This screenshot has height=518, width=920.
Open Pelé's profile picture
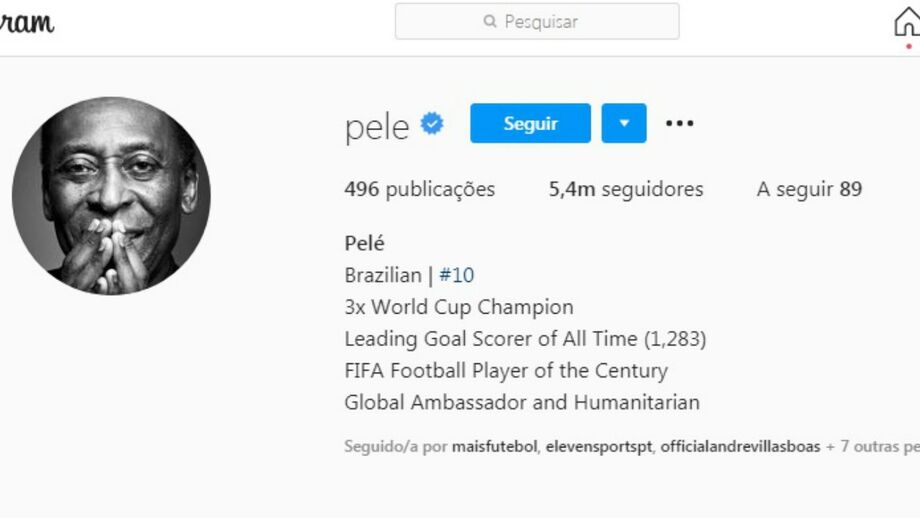click(111, 195)
